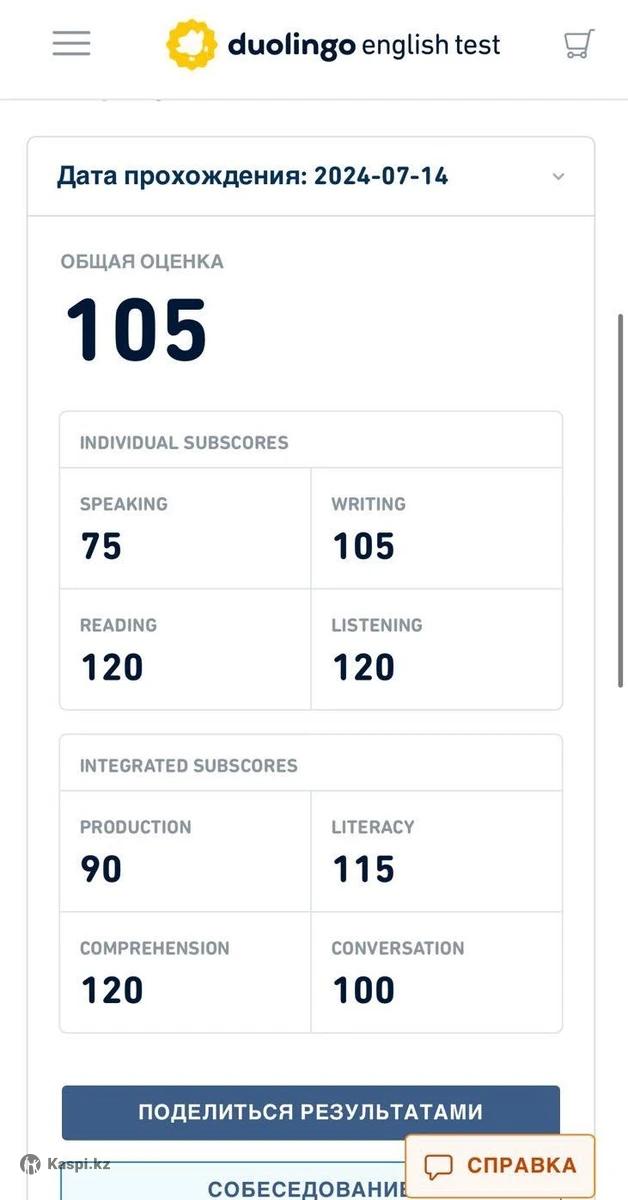Open the hamburger menu
The image size is (628, 1200).
click(71, 44)
